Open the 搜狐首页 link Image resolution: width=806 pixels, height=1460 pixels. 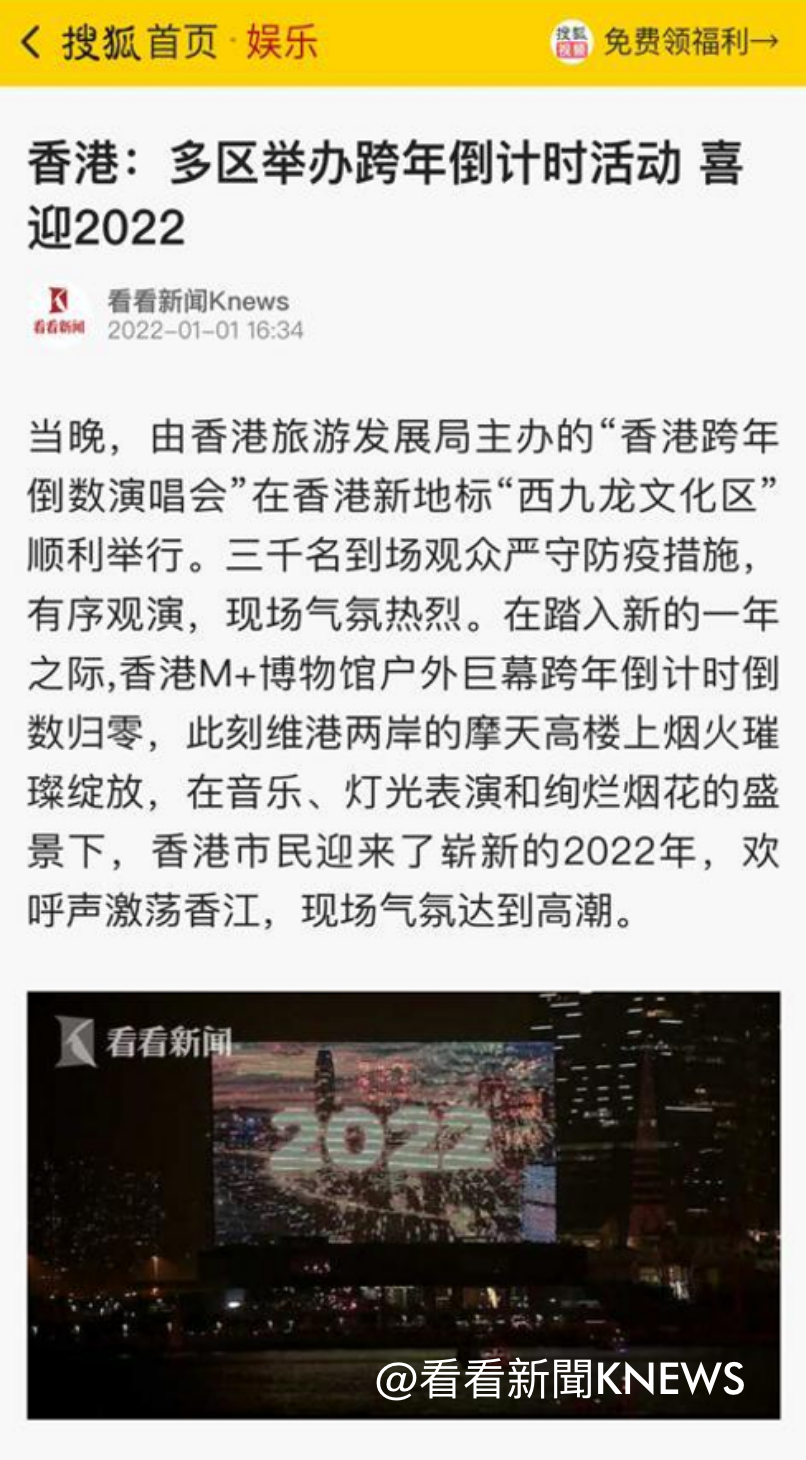click(x=139, y=43)
